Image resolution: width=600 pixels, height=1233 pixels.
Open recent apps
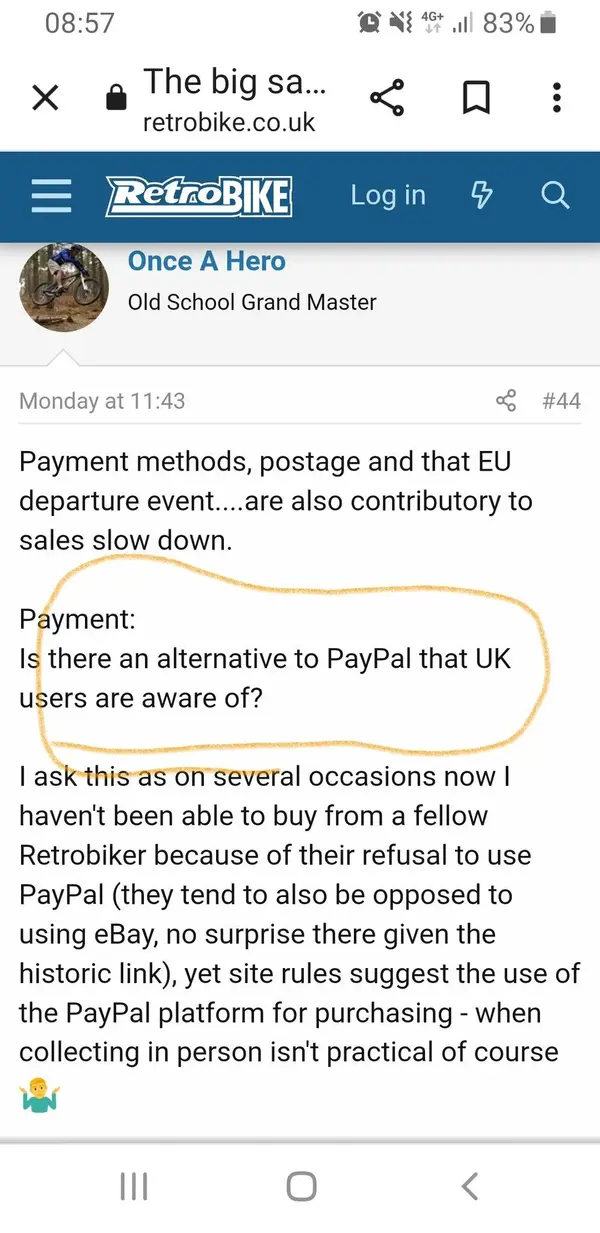click(x=133, y=1186)
